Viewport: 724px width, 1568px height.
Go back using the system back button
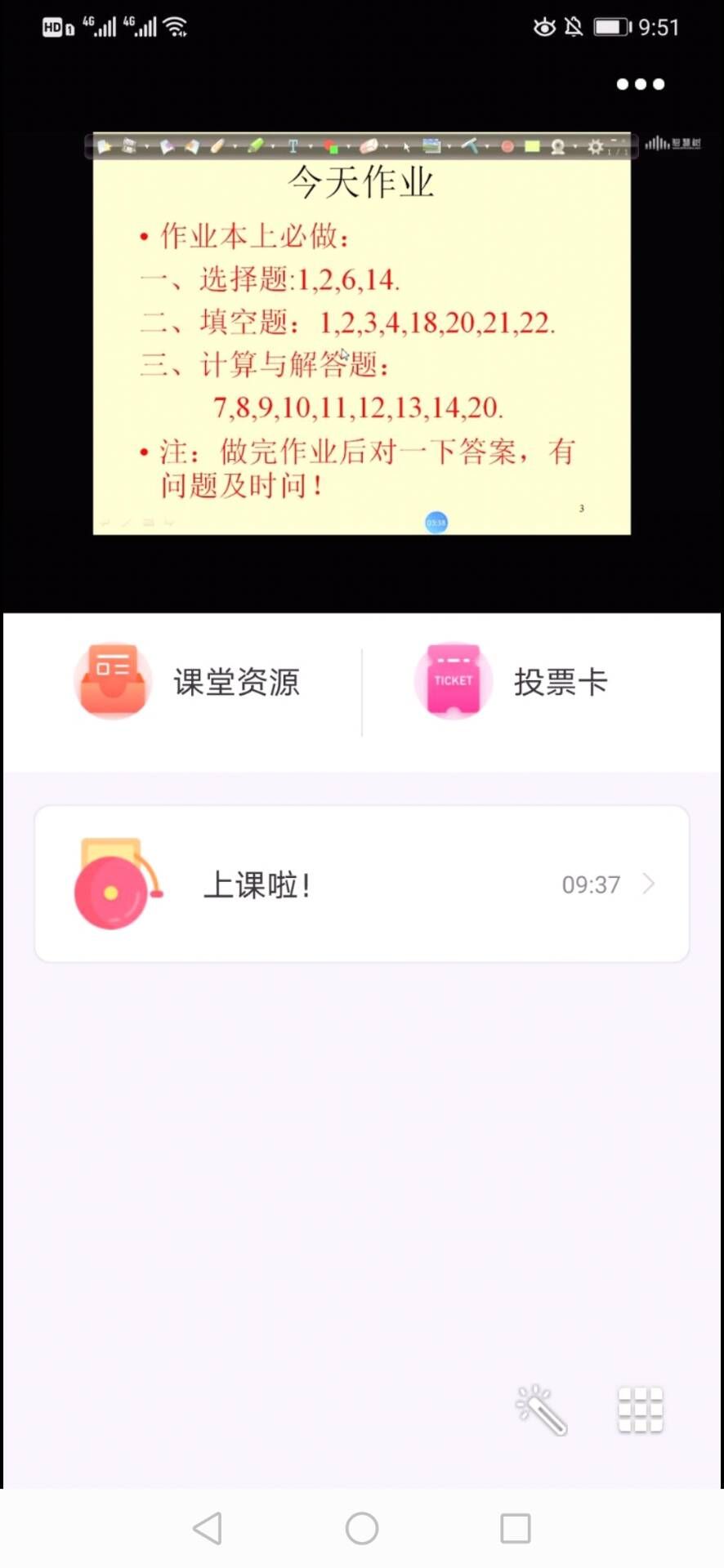coord(208,1528)
